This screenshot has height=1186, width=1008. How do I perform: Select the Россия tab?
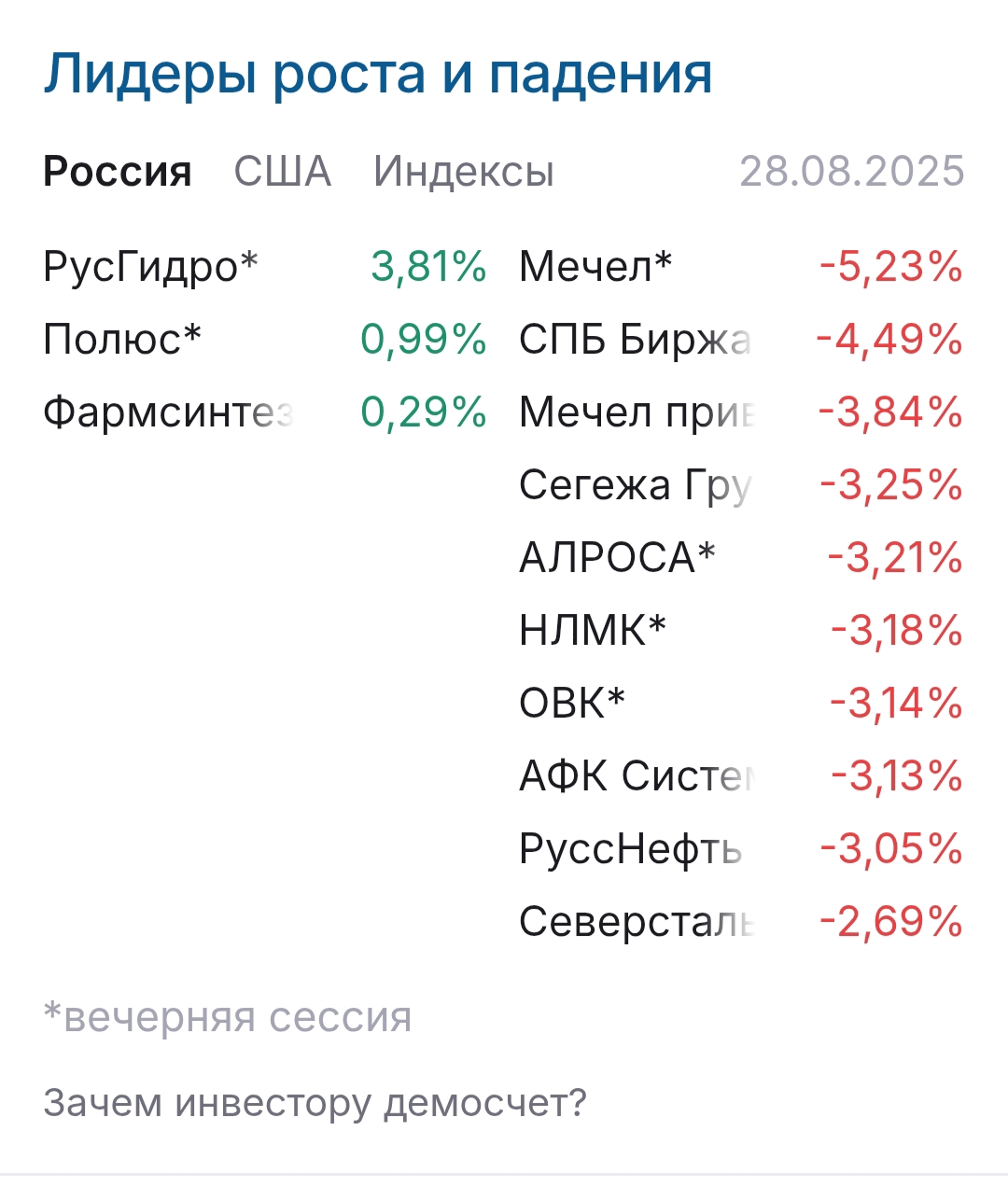coord(118,172)
